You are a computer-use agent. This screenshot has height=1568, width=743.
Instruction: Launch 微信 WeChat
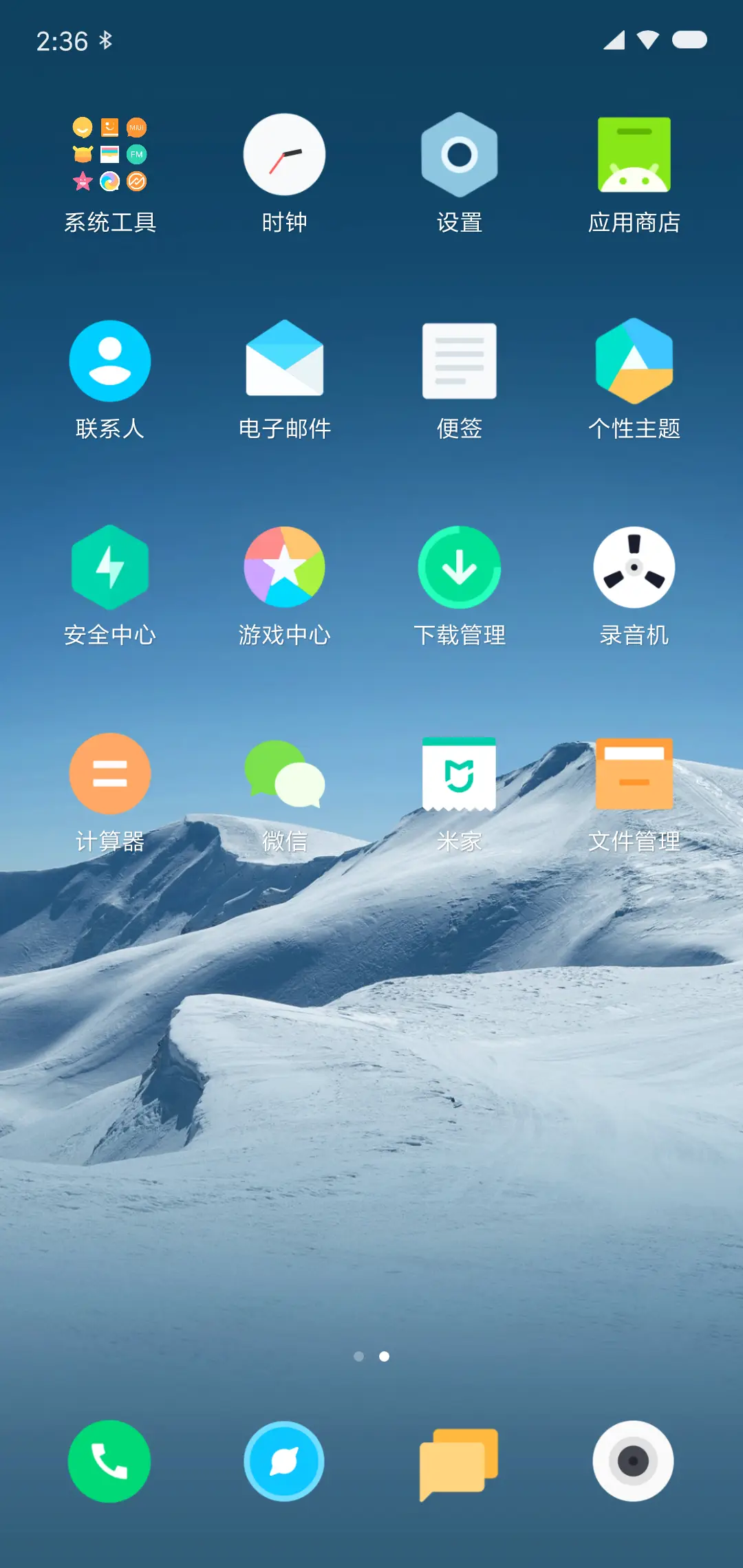point(284,774)
